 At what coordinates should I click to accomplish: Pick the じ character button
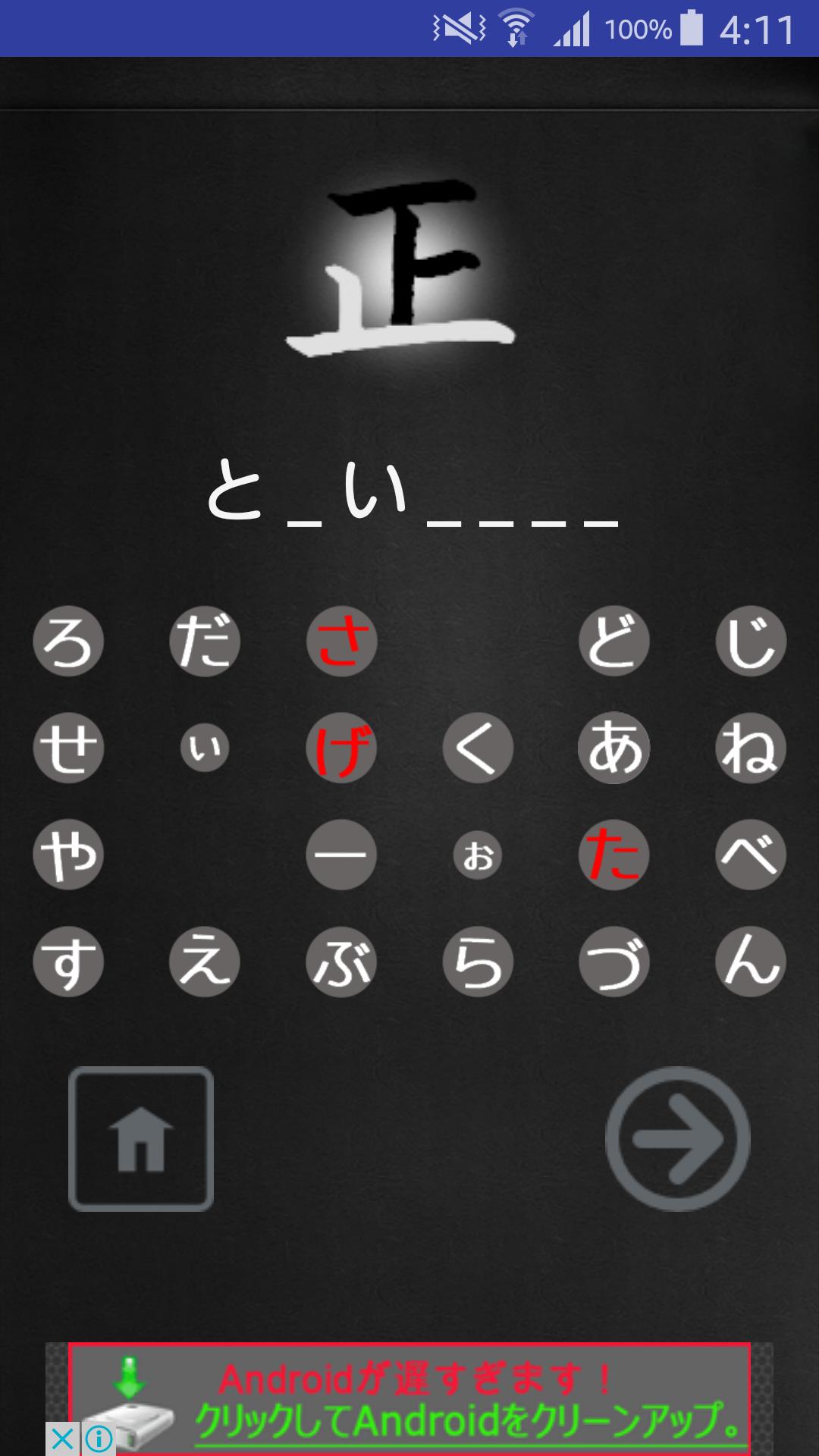pos(751,642)
